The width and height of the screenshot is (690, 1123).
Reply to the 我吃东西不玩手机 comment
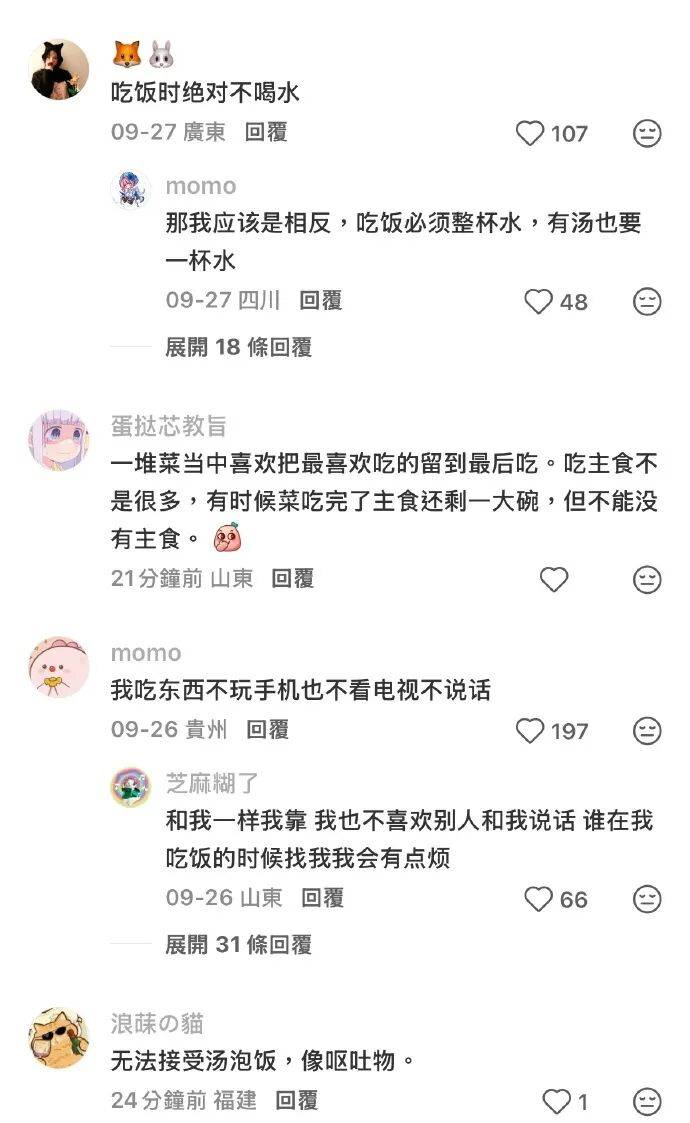pos(267,730)
